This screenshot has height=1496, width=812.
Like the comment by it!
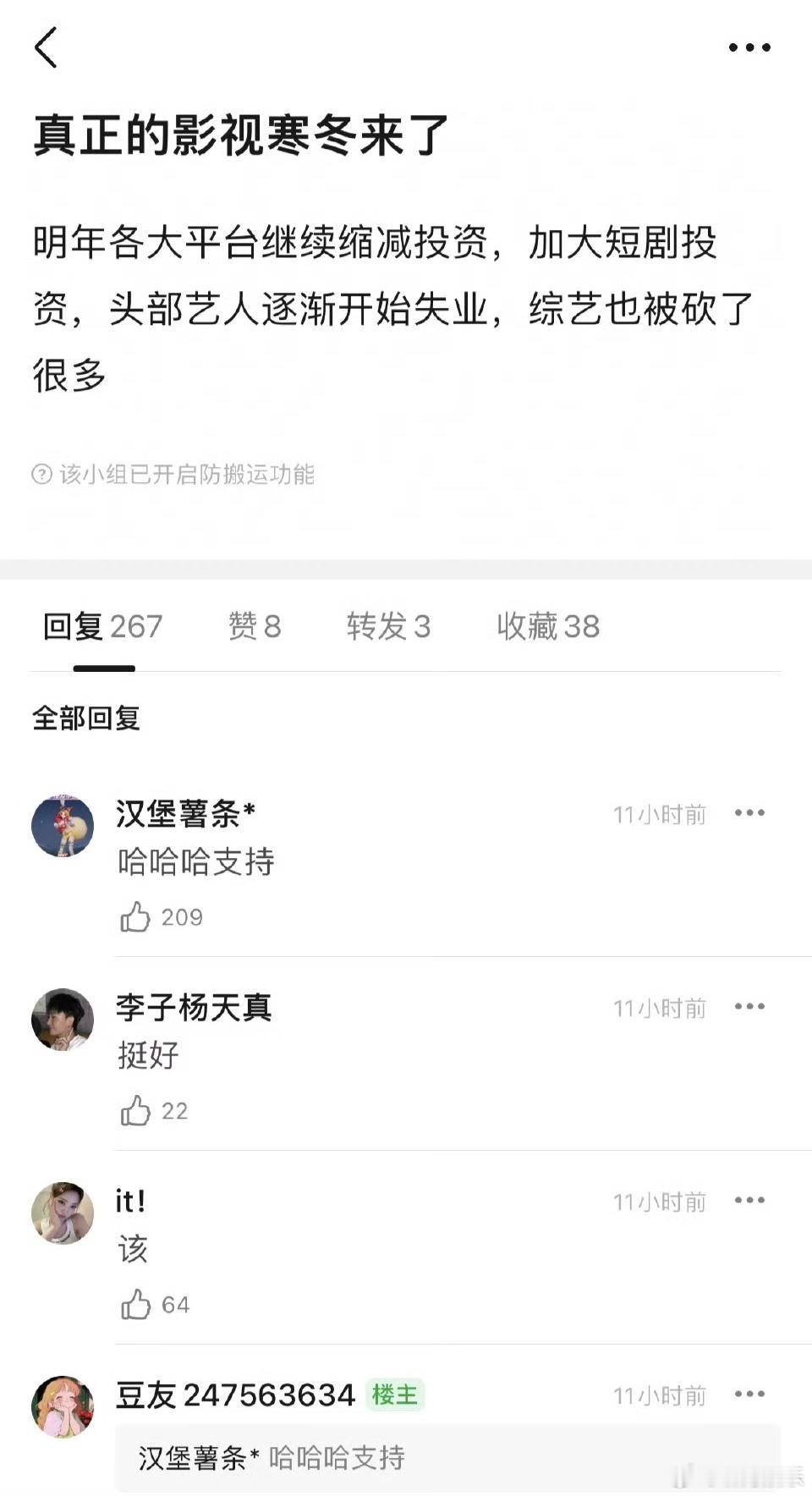135,1305
